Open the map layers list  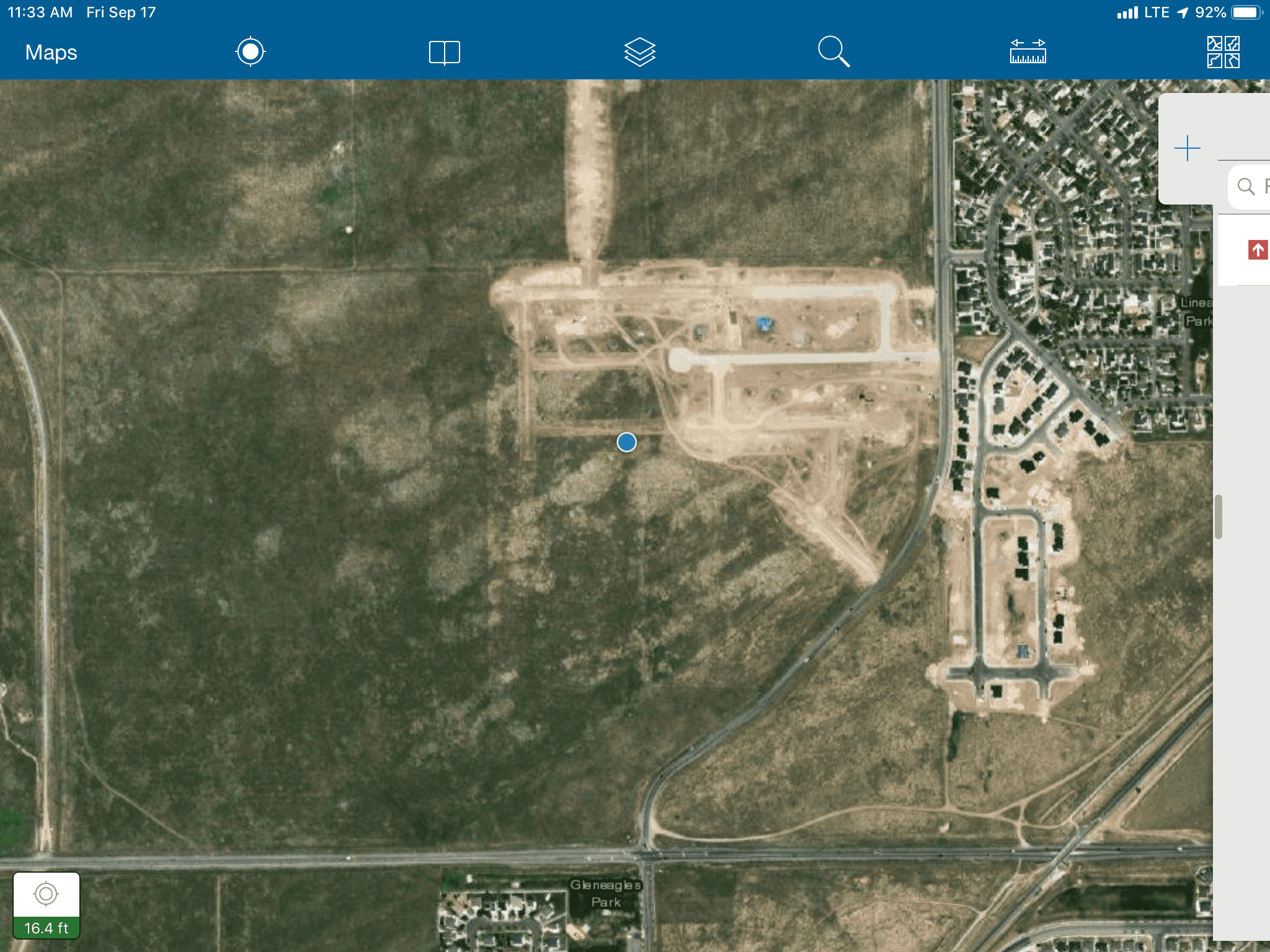click(639, 52)
